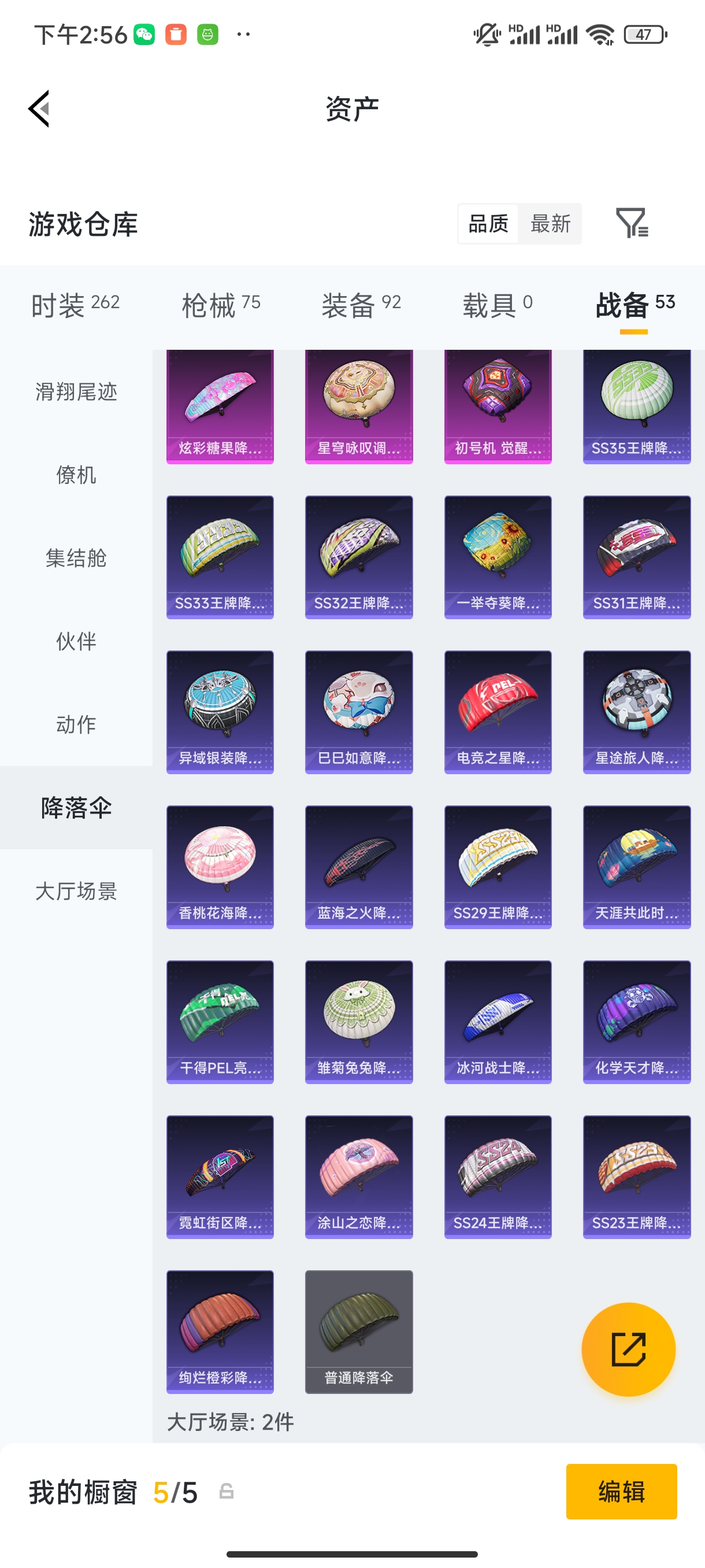Tap the back arrow to leave 资产 page
This screenshot has height=1568, width=705.
pos(38,110)
